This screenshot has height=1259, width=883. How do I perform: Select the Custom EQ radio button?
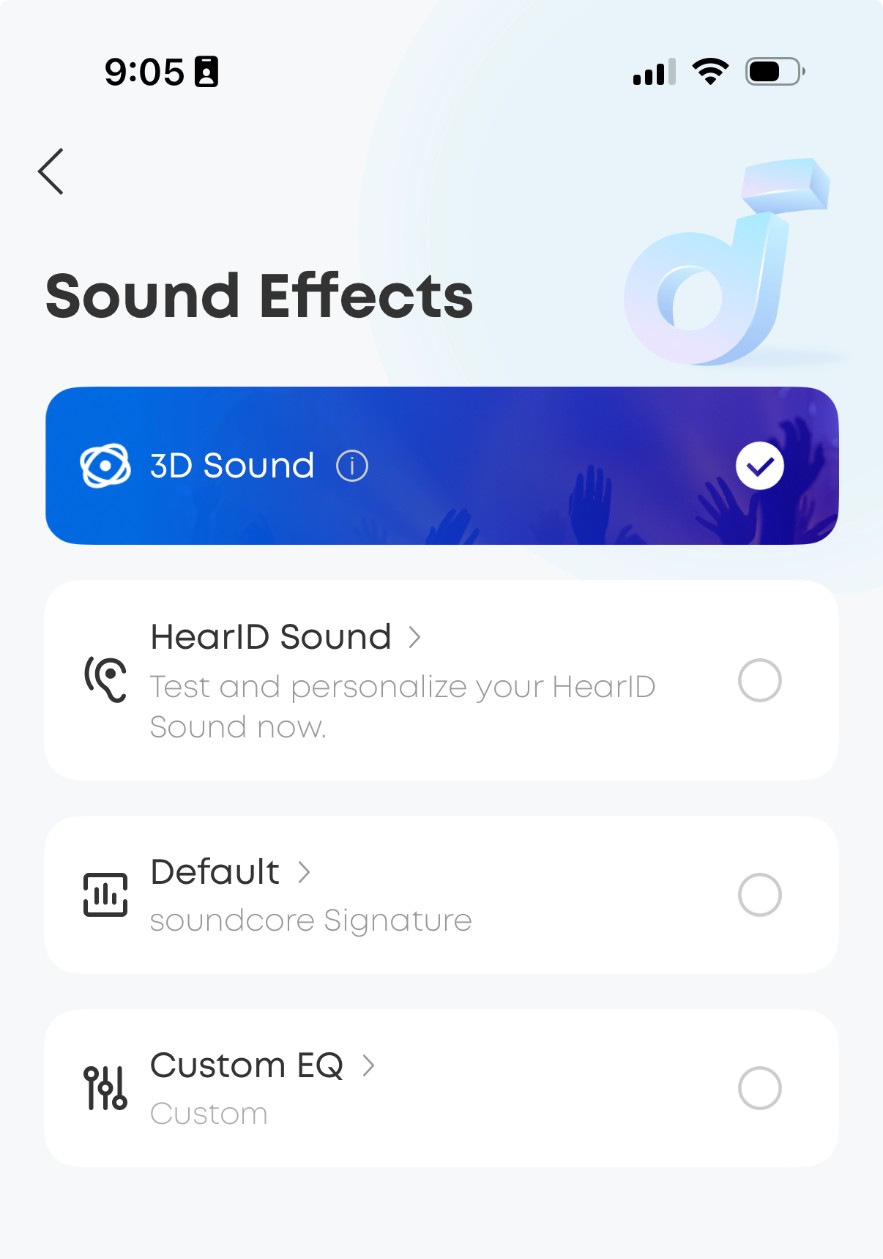tap(760, 1088)
